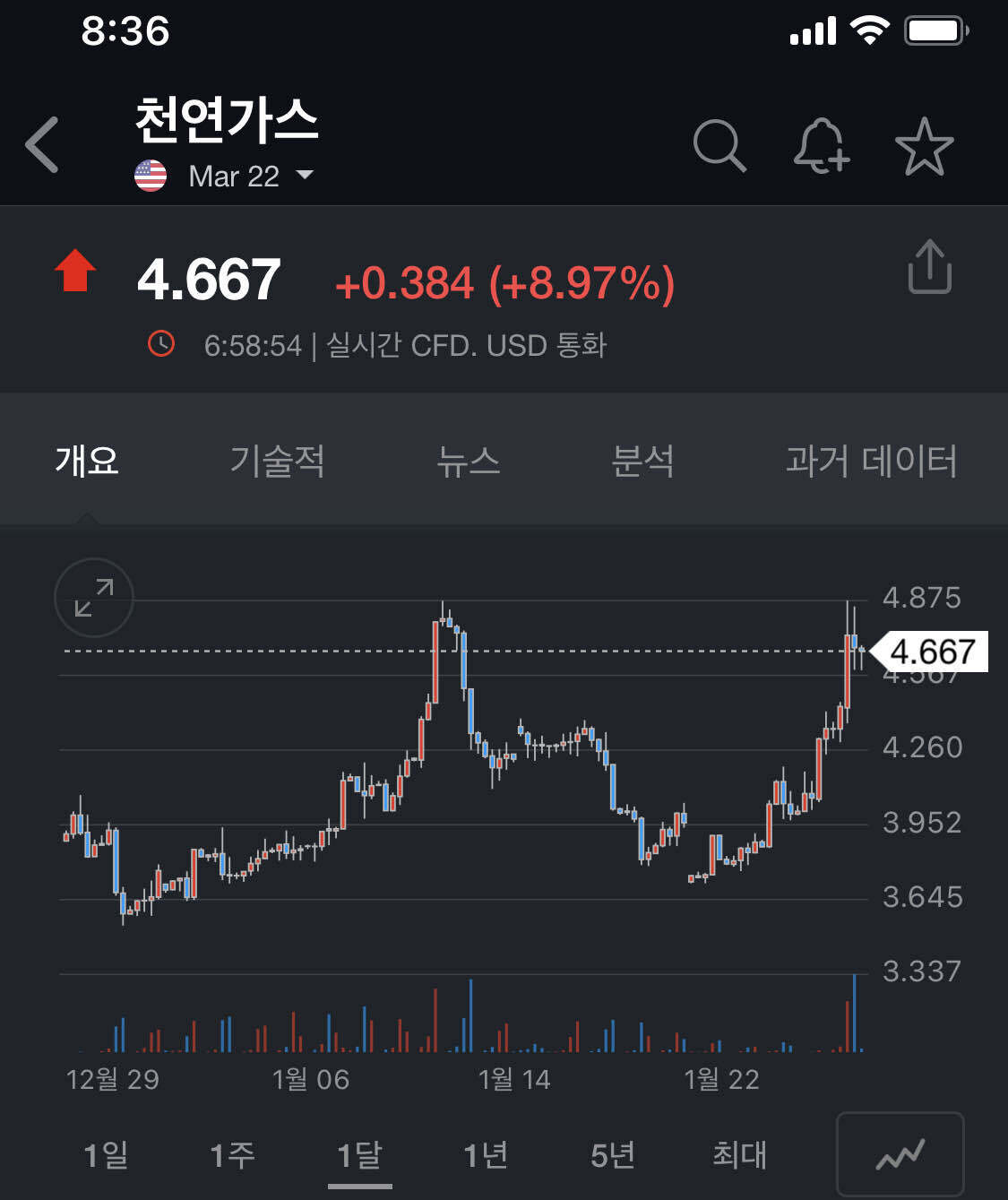Share the quote via the share icon
The image size is (1008, 1200).
click(x=930, y=267)
